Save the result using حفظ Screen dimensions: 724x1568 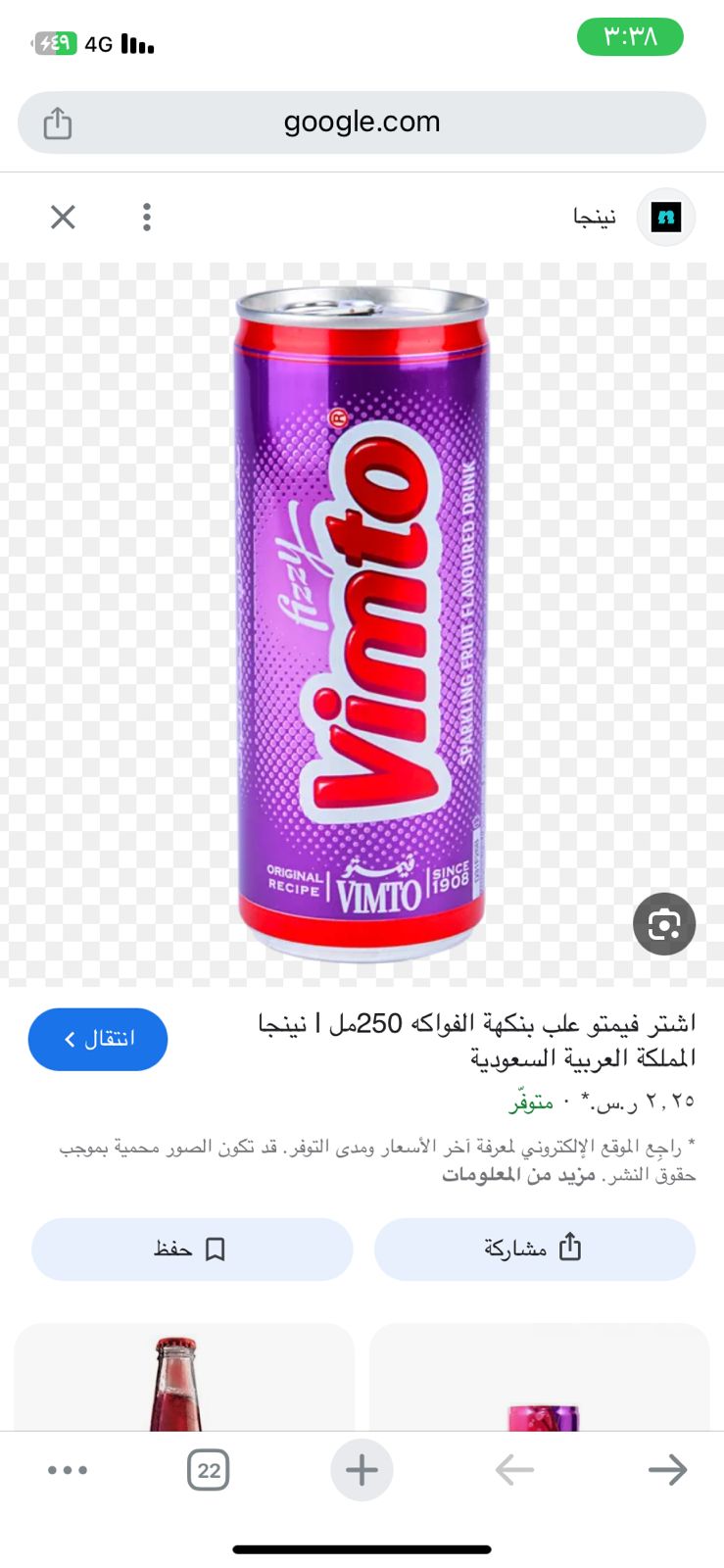click(192, 1249)
